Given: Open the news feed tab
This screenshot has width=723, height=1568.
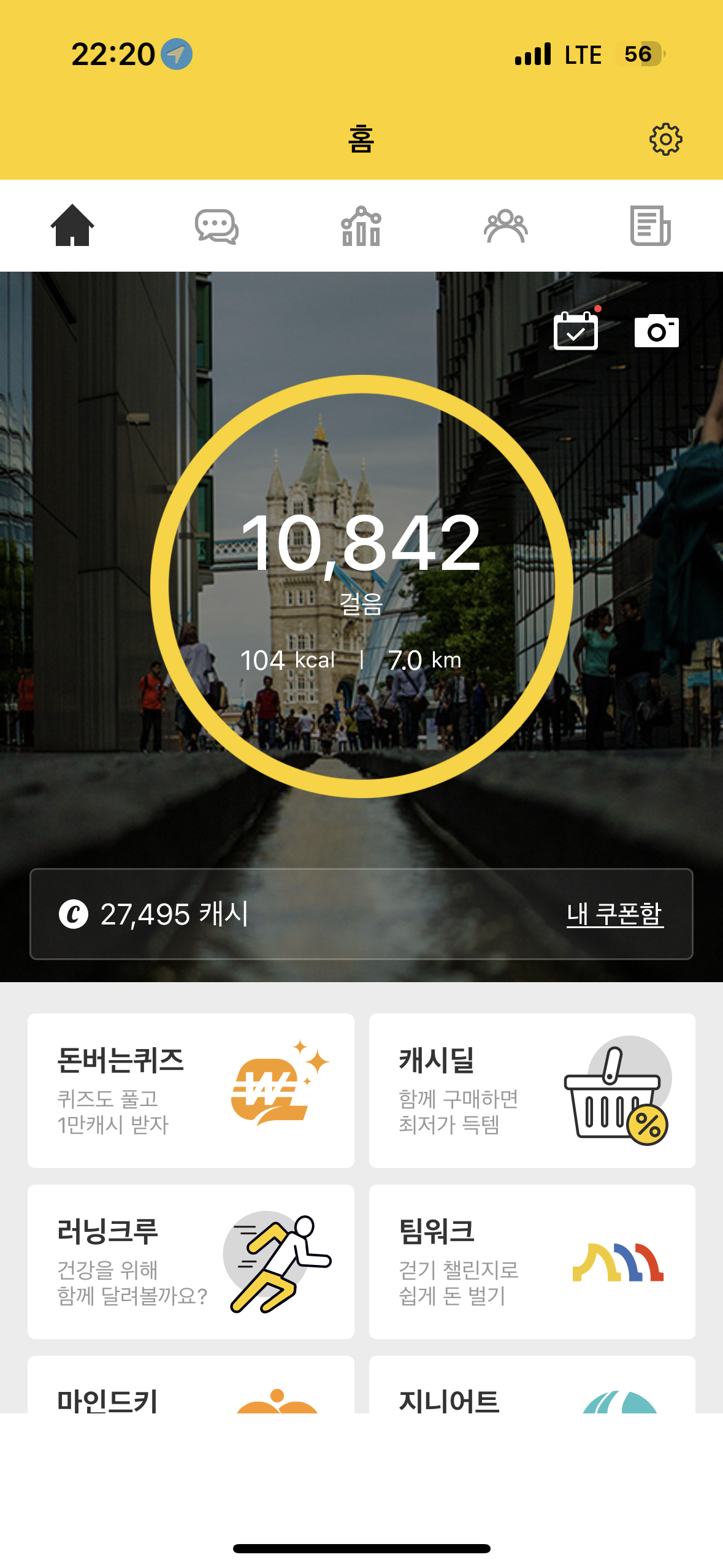Looking at the screenshot, I should (x=650, y=226).
